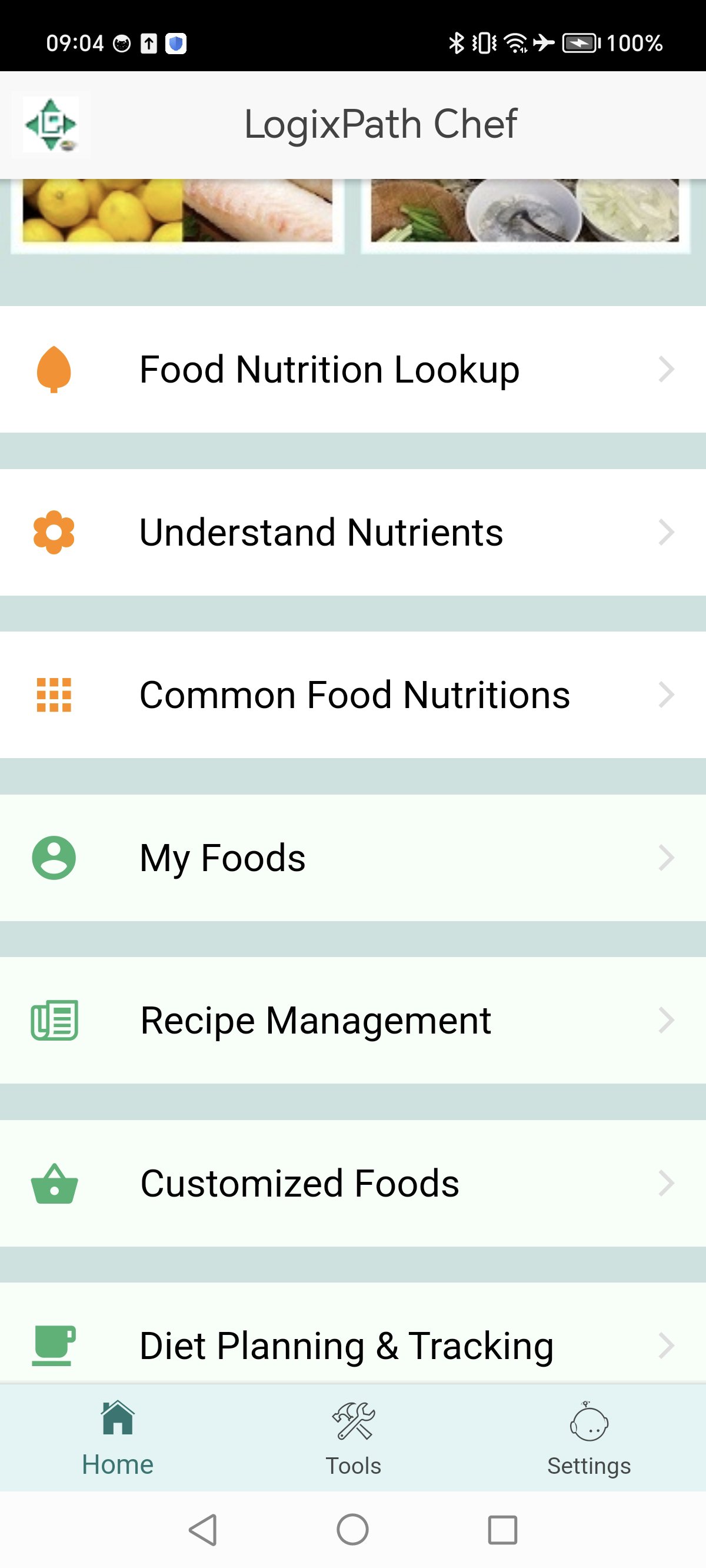This screenshot has width=706, height=1568.
Task: Expand My Foods with its chevron arrow
Action: click(x=668, y=858)
